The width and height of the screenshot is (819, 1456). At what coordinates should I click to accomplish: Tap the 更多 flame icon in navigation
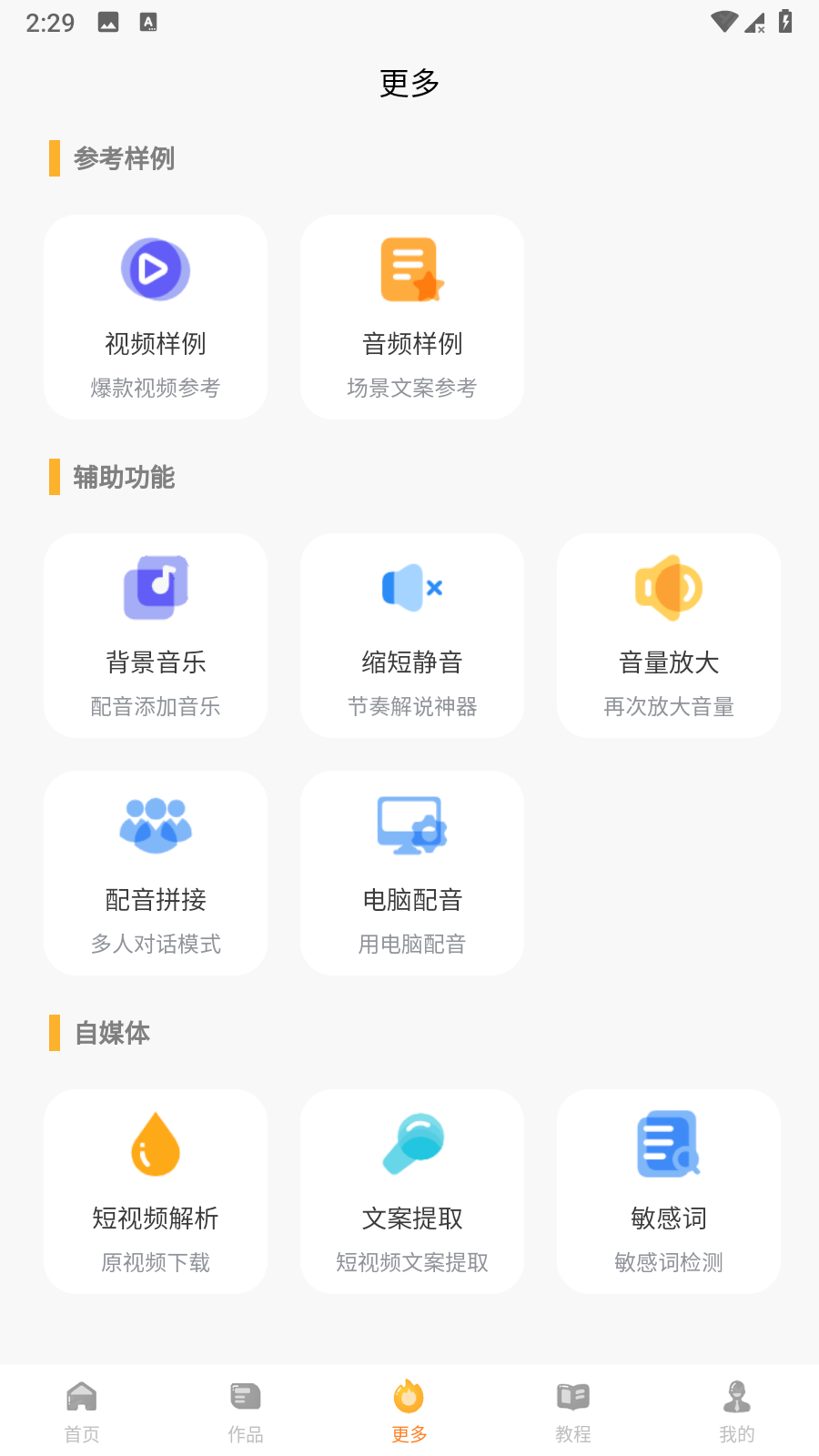pyautogui.click(x=409, y=1397)
